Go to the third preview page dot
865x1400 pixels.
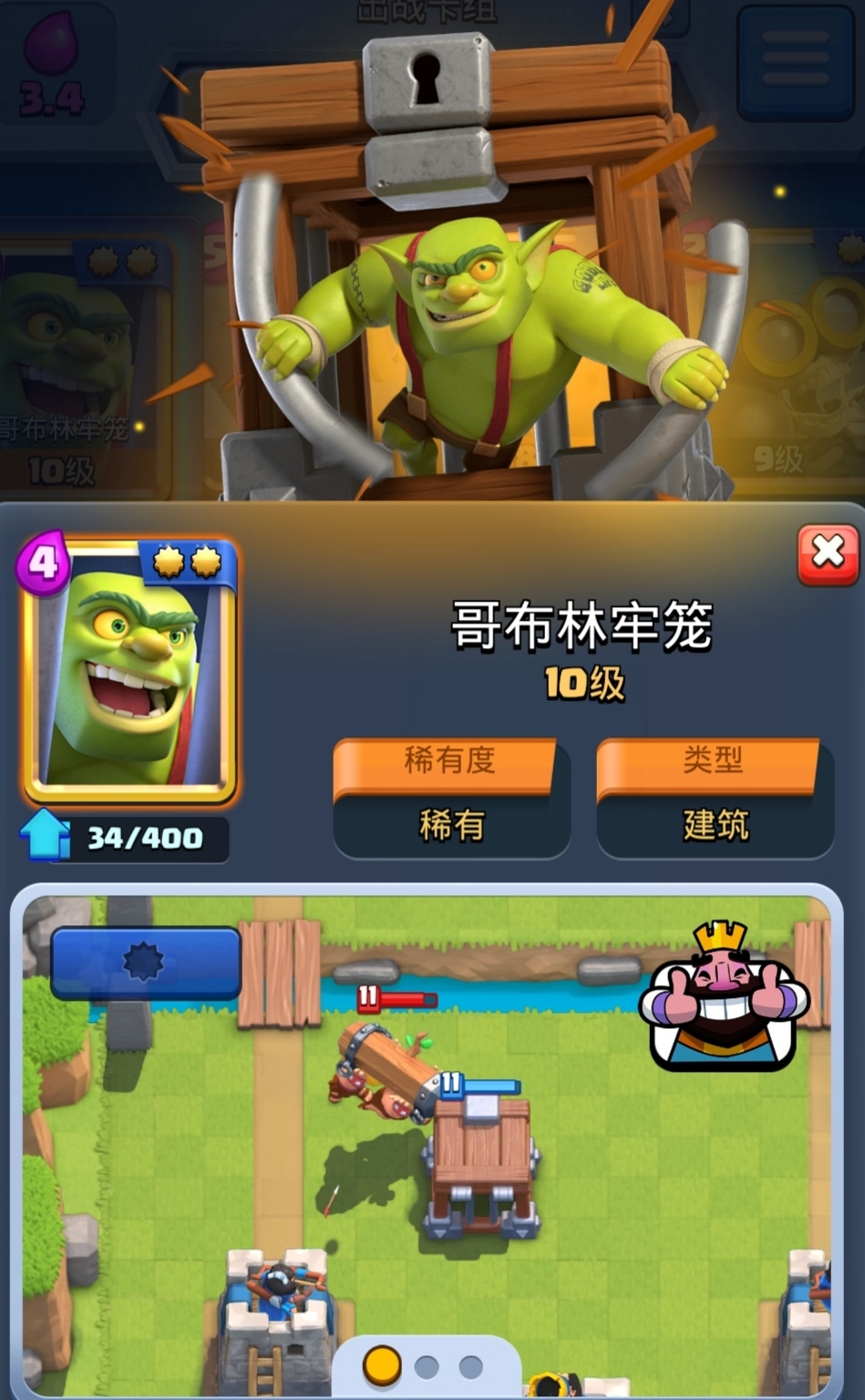click(x=470, y=1366)
